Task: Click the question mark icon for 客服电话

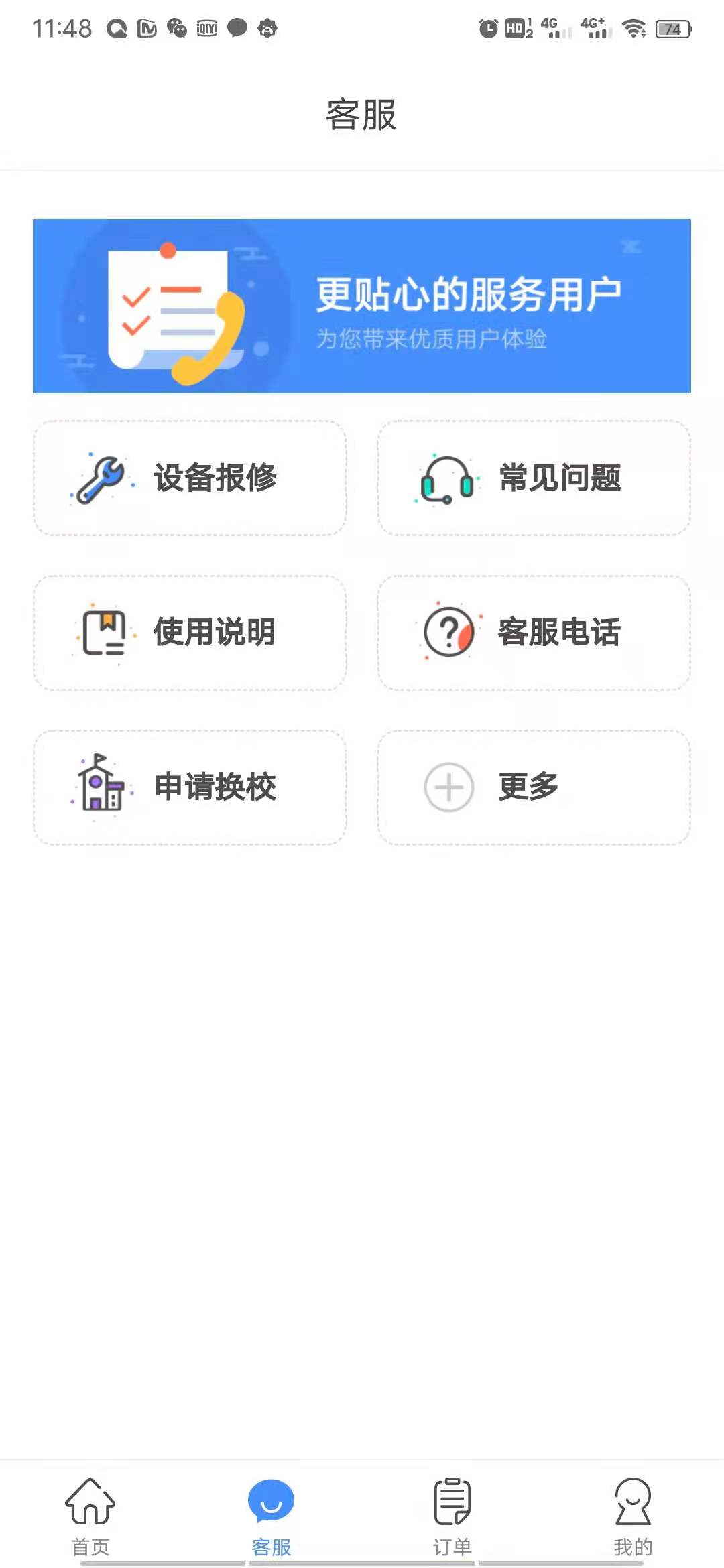Action: pos(448,630)
